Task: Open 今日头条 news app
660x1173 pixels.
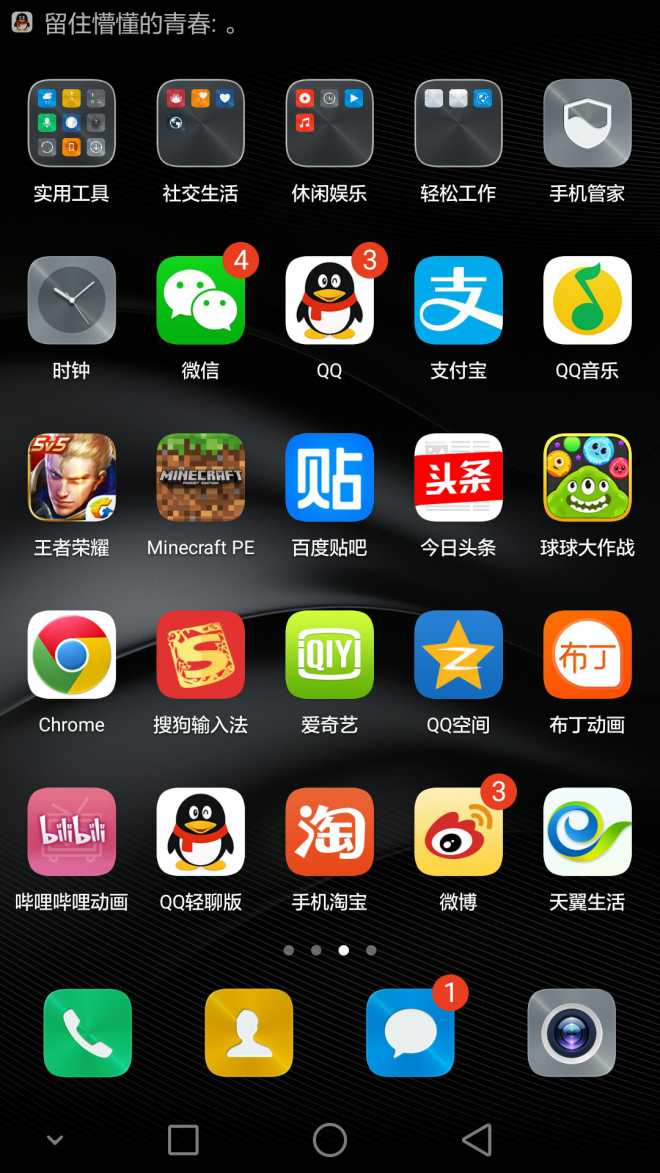Action: 458,477
